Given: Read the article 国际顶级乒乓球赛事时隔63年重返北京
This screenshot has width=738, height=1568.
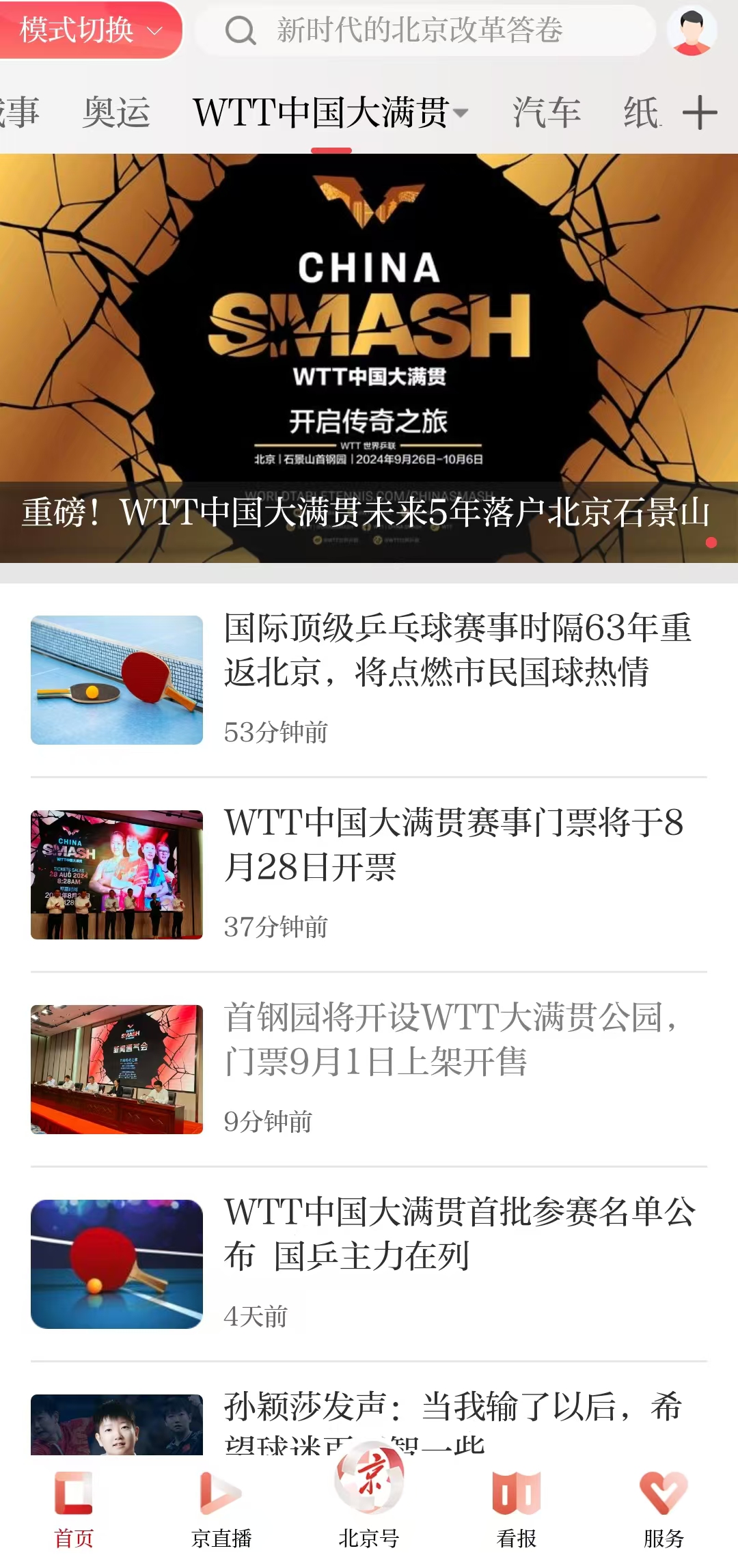Looking at the screenshot, I should click(x=456, y=650).
